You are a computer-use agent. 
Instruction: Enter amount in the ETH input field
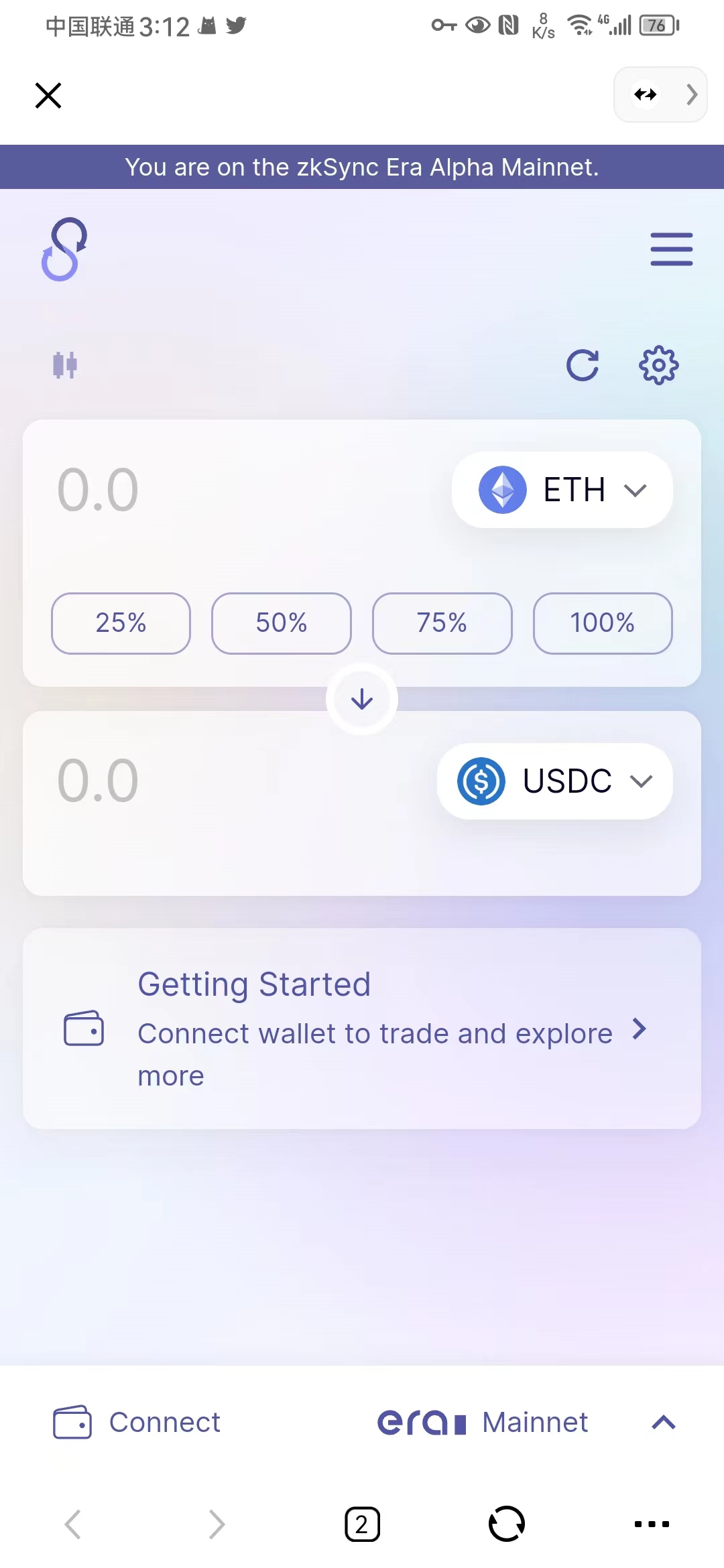201,491
